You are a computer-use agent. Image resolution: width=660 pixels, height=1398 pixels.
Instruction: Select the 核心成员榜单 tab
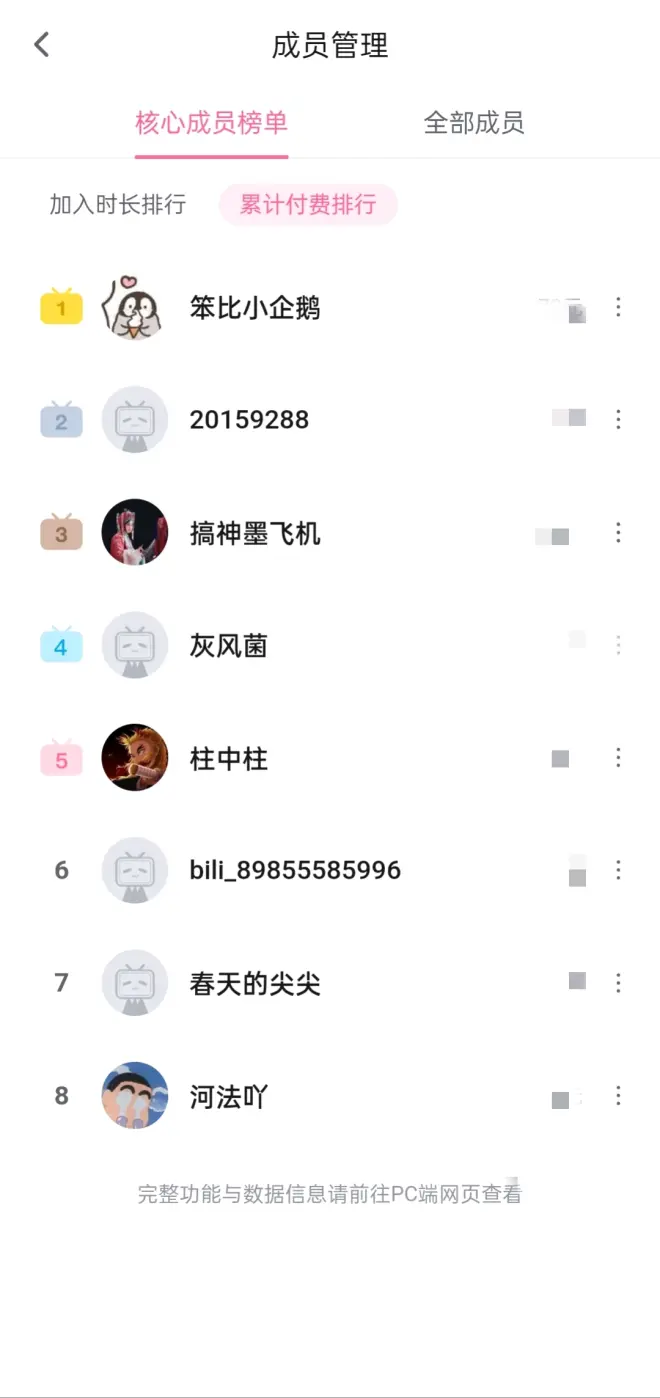tap(212, 123)
